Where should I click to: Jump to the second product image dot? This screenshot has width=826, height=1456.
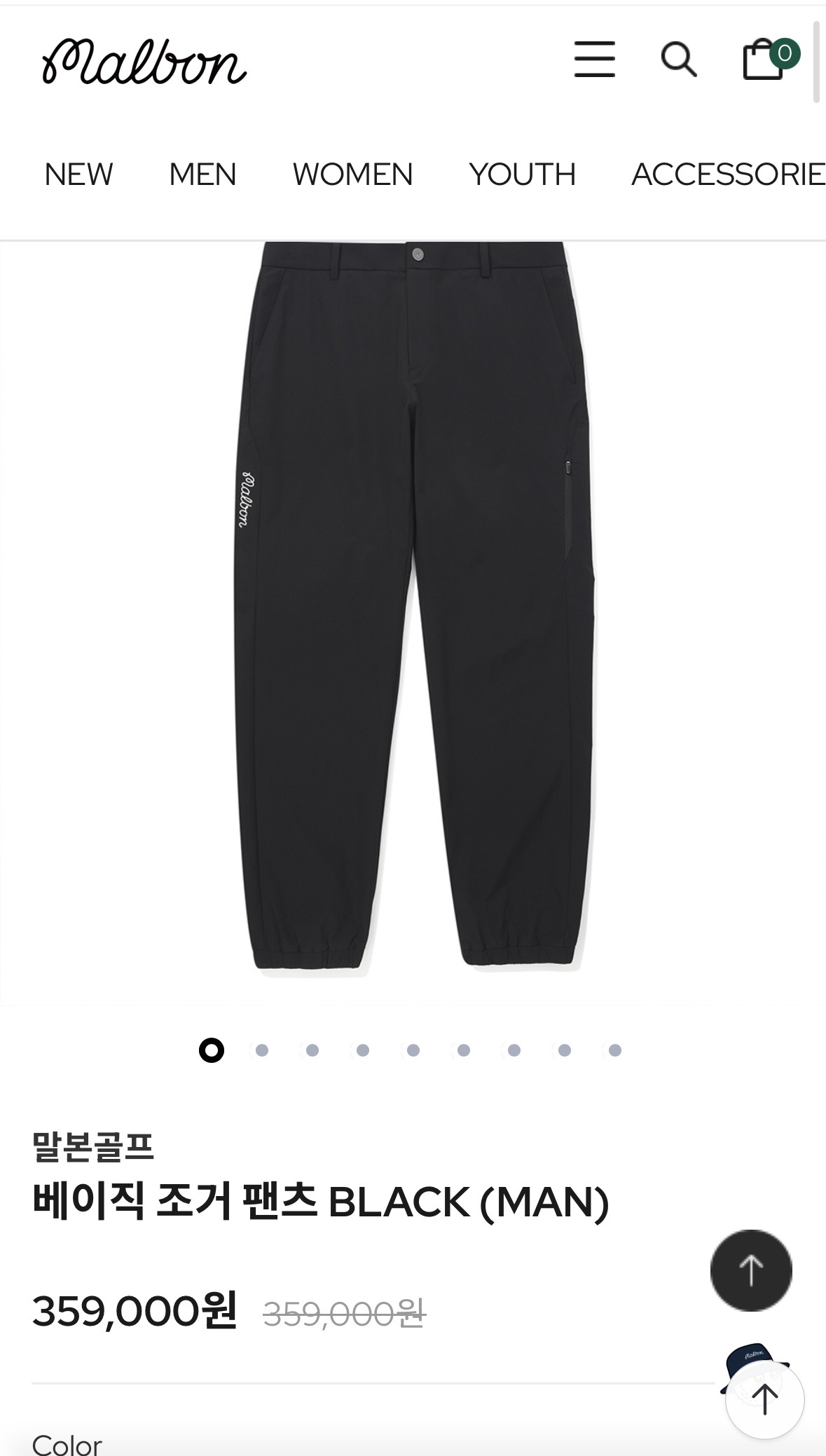262,1050
